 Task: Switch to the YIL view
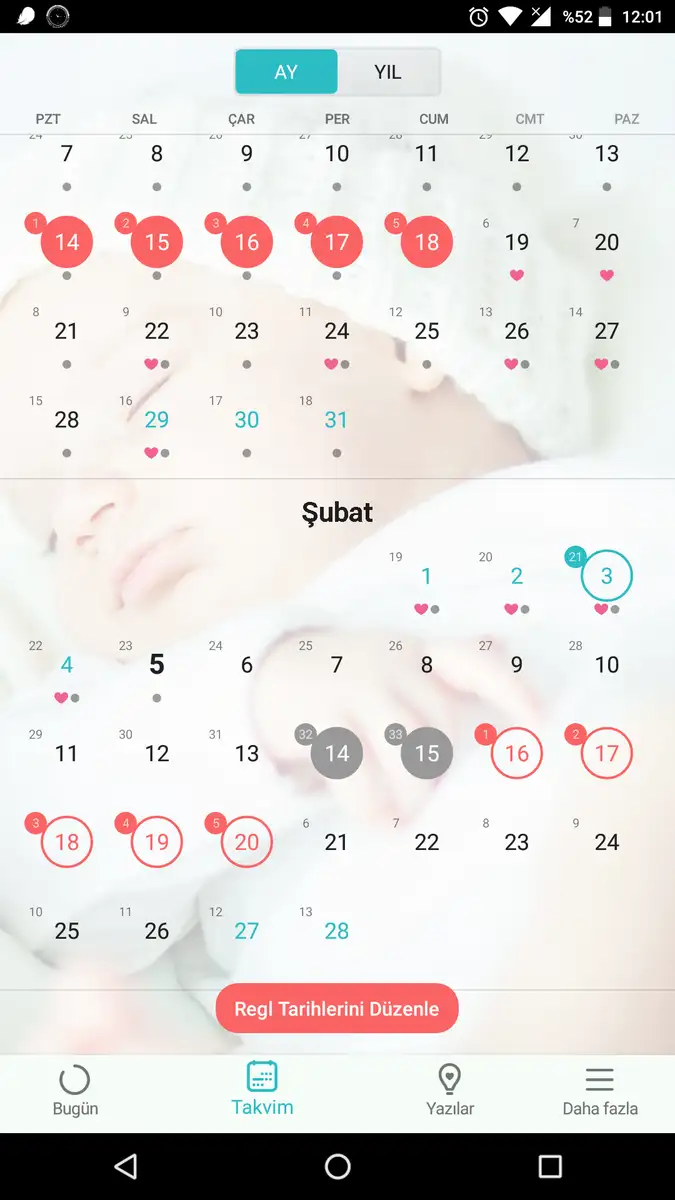coord(388,72)
